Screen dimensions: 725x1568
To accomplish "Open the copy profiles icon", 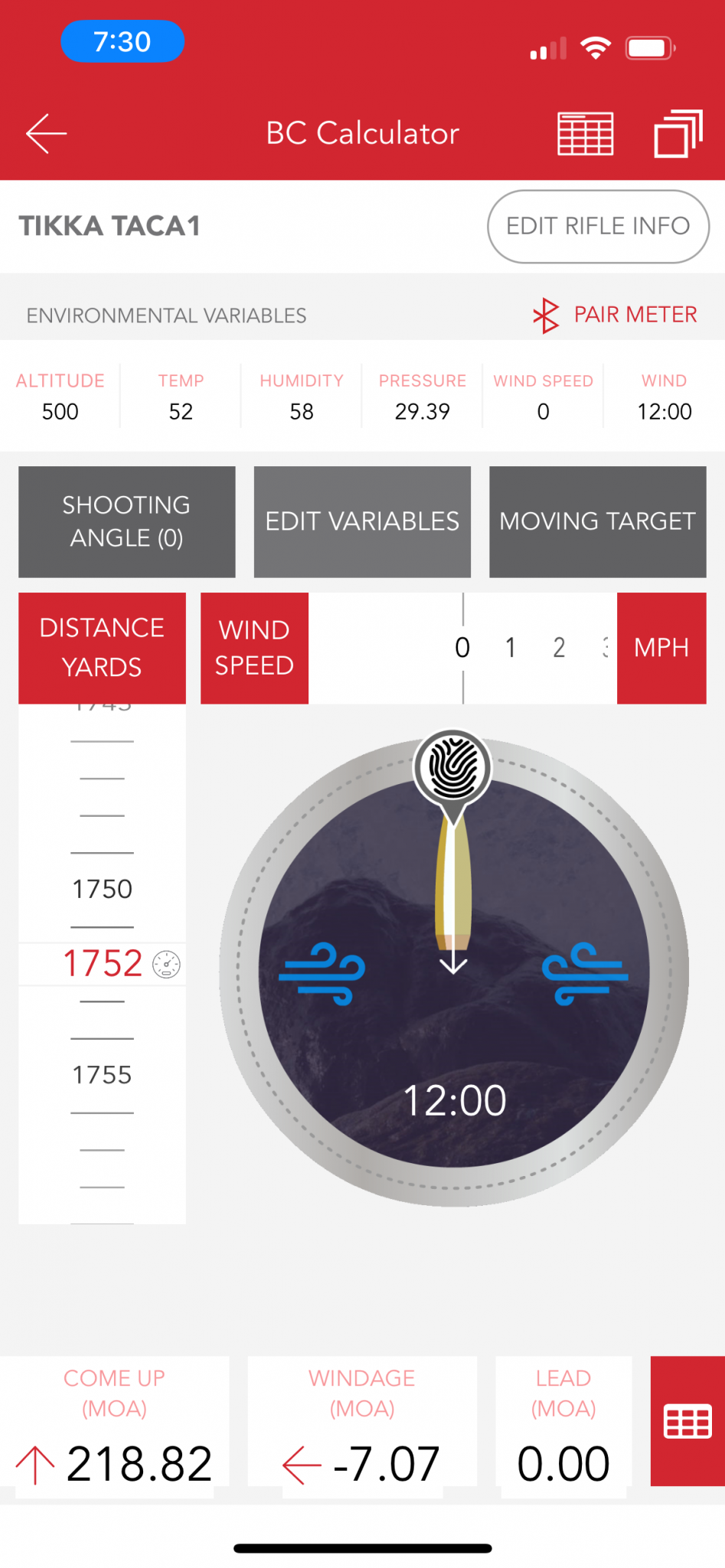I will coord(678,134).
